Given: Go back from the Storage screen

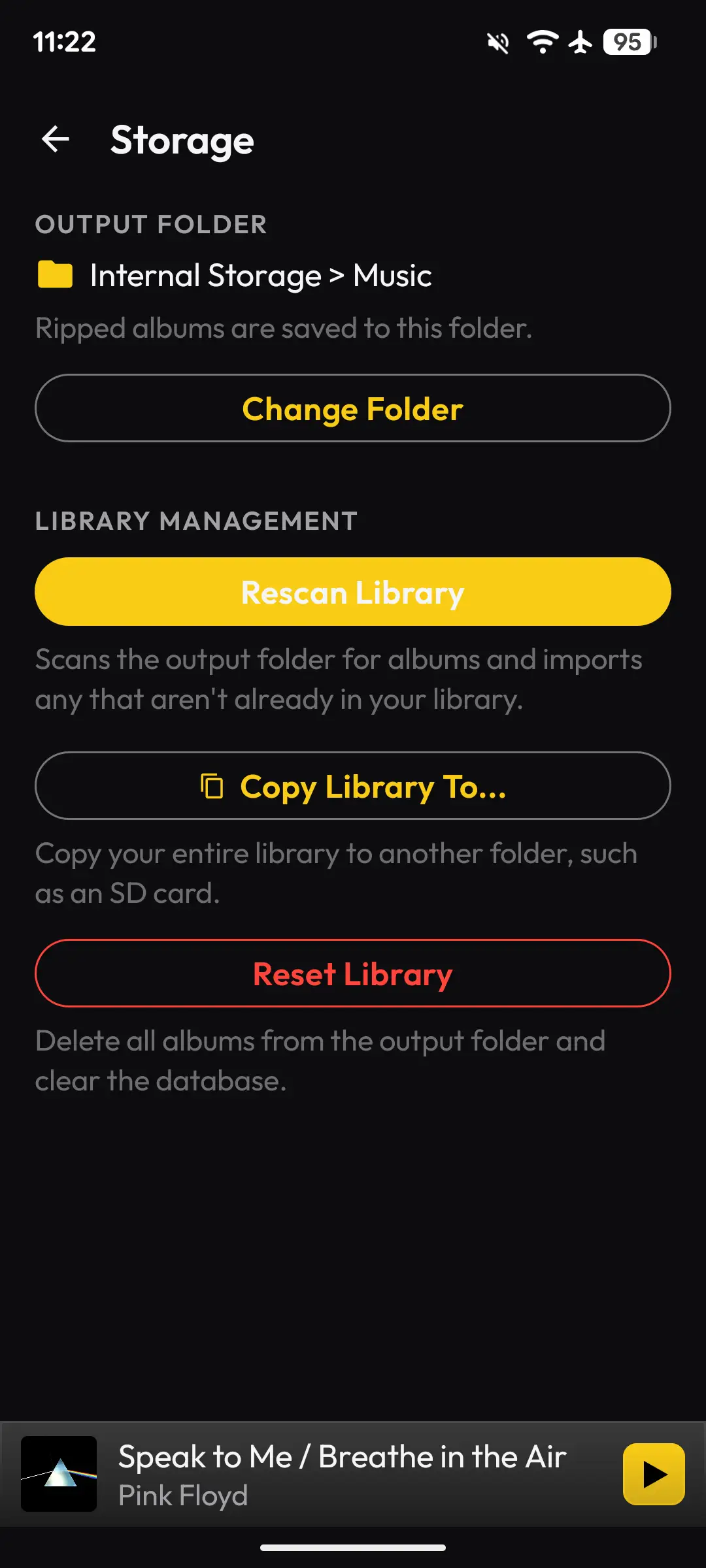Looking at the screenshot, I should [x=56, y=139].
